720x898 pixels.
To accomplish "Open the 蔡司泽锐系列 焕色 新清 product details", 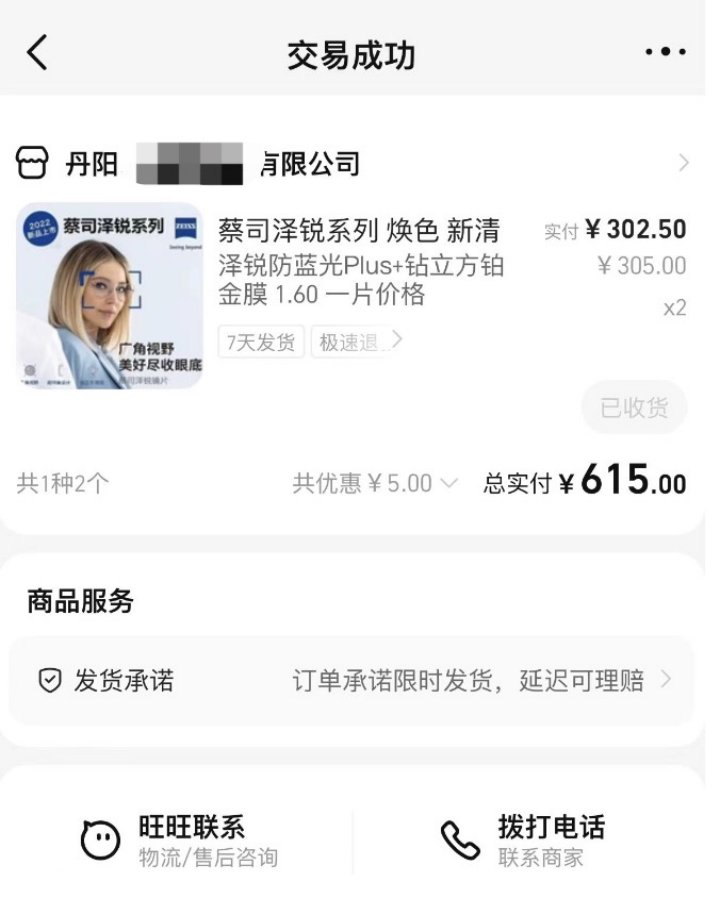I will click(362, 262).
